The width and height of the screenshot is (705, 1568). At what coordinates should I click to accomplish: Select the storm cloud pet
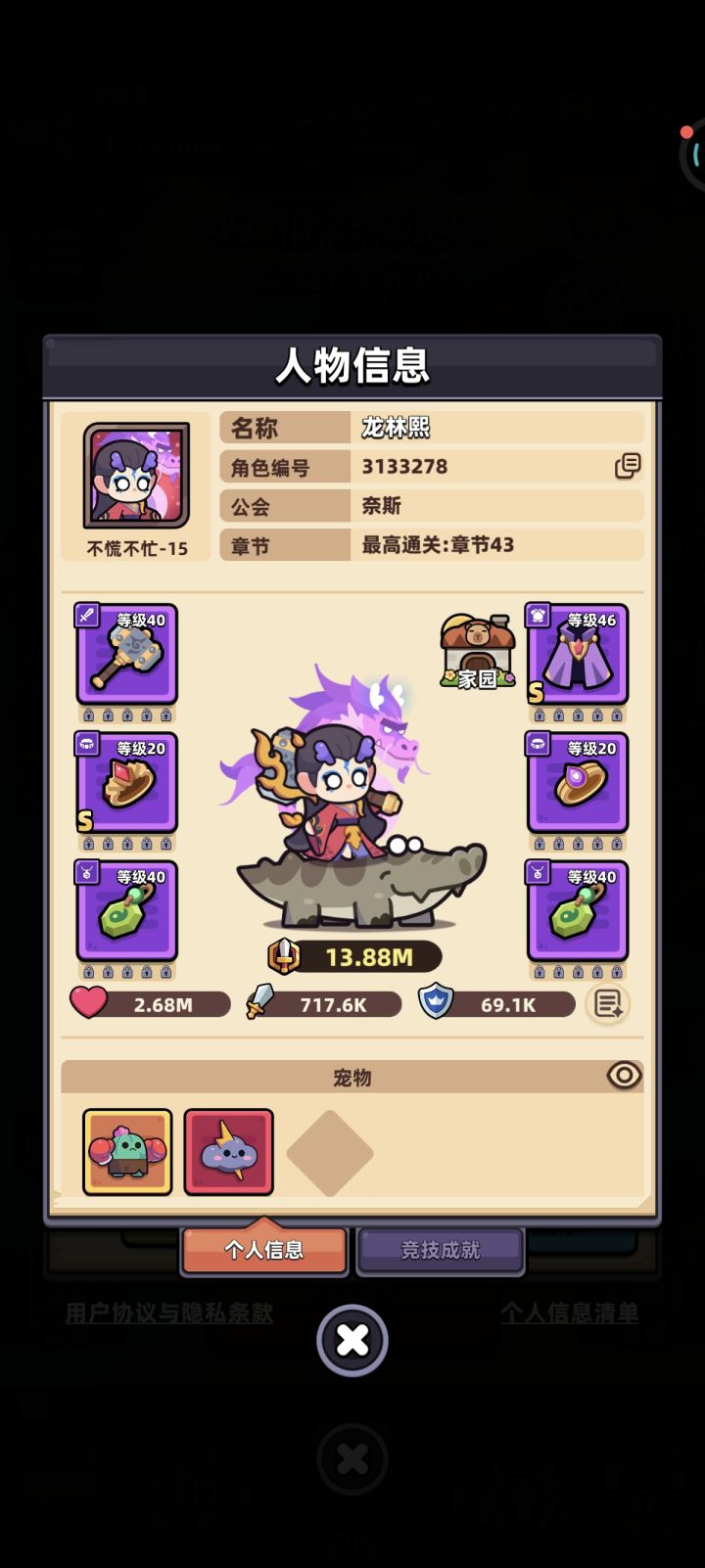[227, 1151]
